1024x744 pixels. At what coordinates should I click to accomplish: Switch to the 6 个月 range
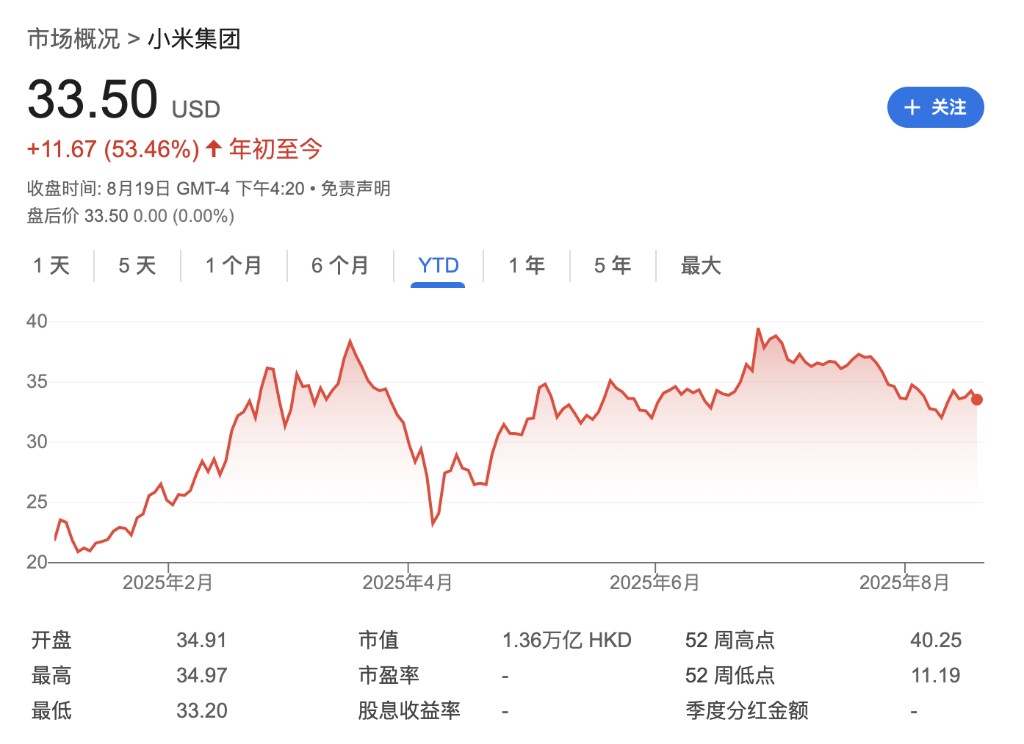tap(340, 266)
